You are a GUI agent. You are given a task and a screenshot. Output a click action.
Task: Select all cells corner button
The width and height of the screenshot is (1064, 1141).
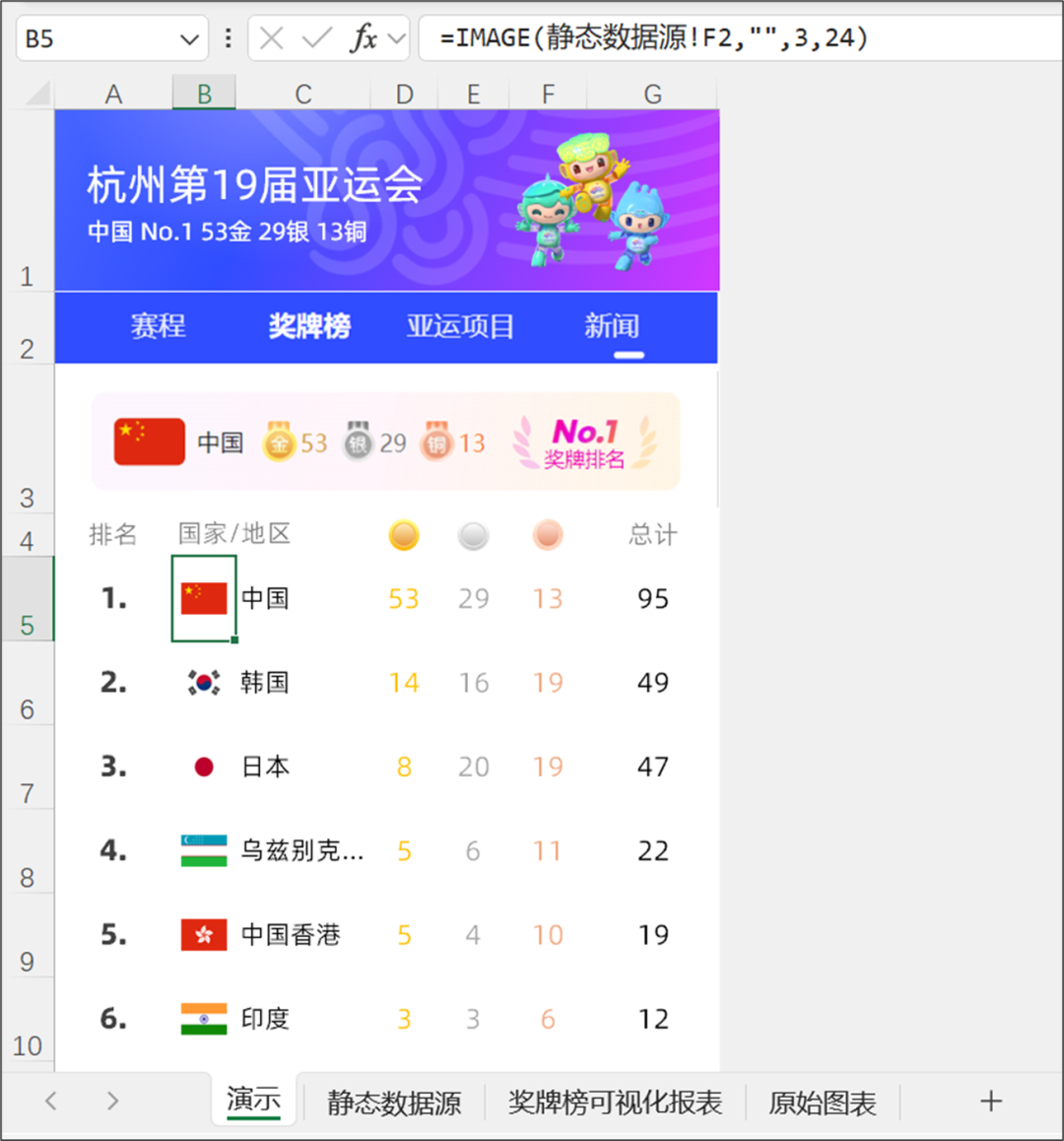pos(37,95)
